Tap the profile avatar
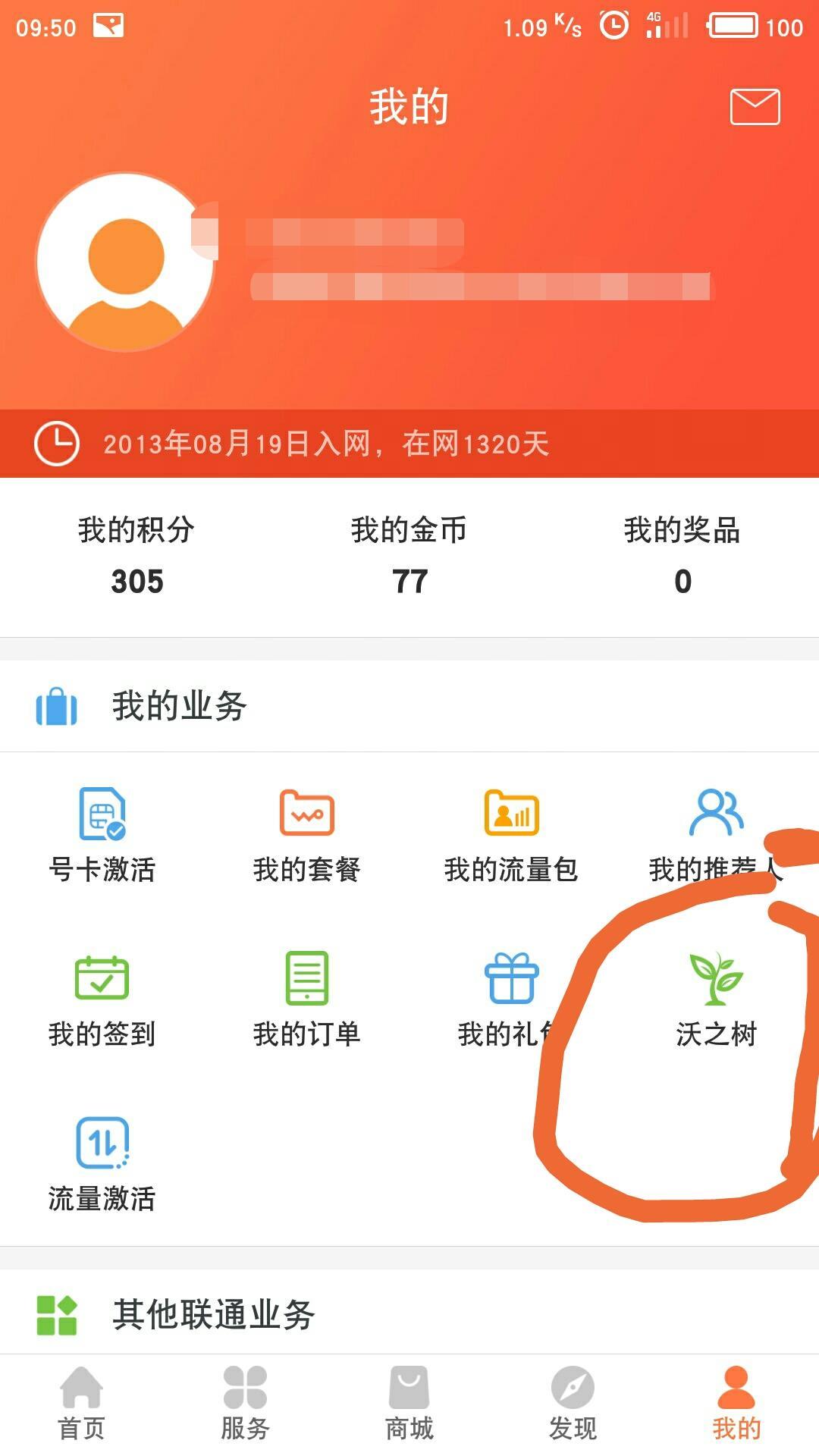The width and height of the screenshot is (819, 1456). click(127, 262)
